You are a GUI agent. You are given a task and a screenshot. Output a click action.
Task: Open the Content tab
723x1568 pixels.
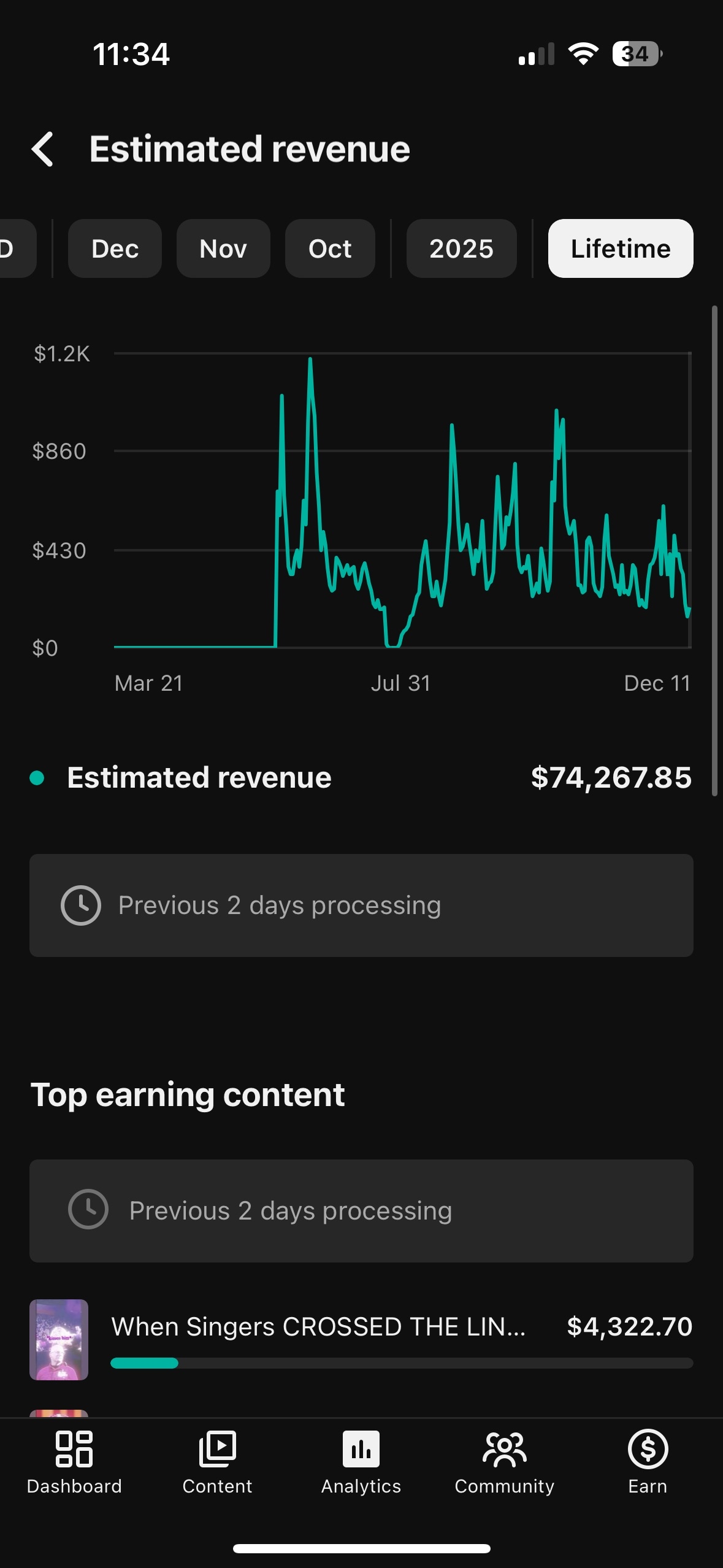pos(217,1461)
